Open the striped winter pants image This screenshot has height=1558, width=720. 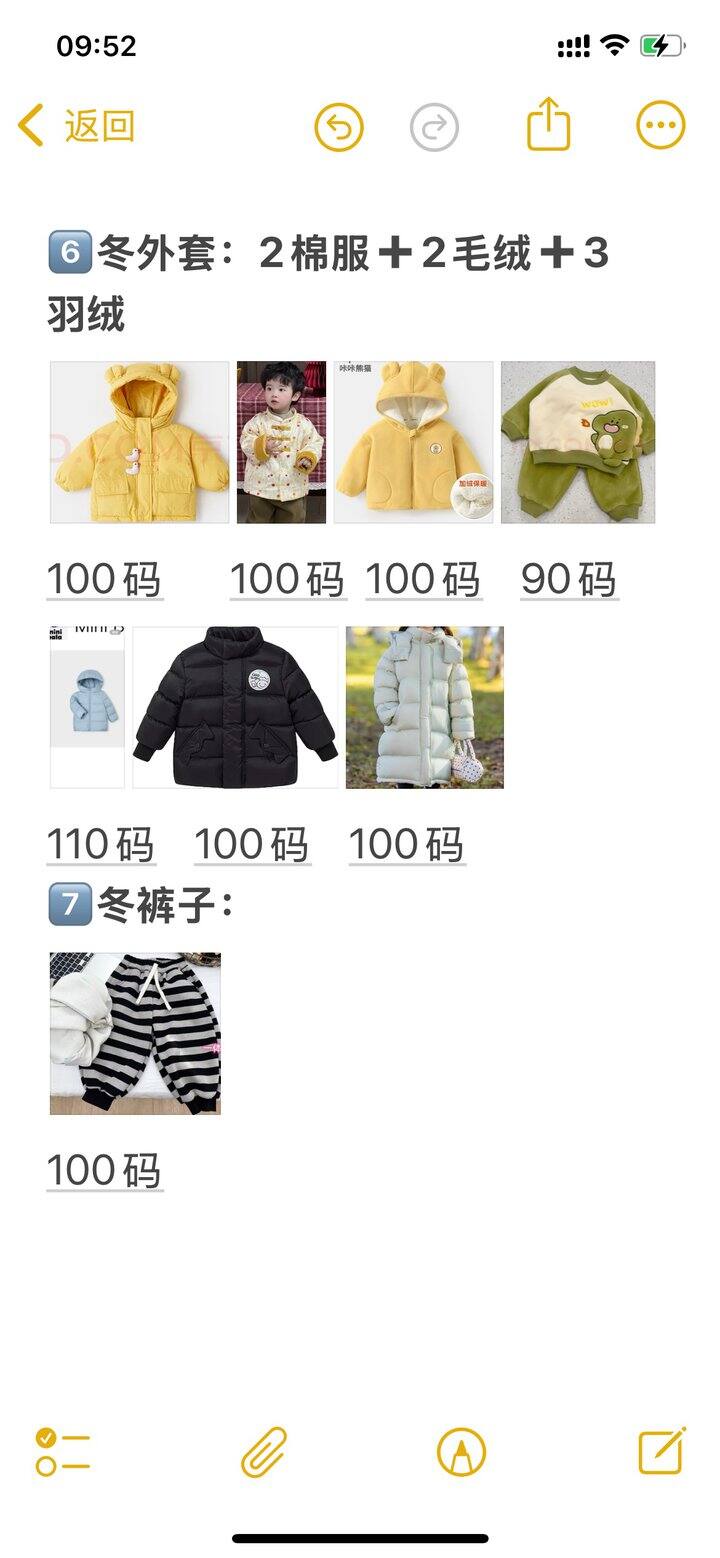tap(135, 1033)
